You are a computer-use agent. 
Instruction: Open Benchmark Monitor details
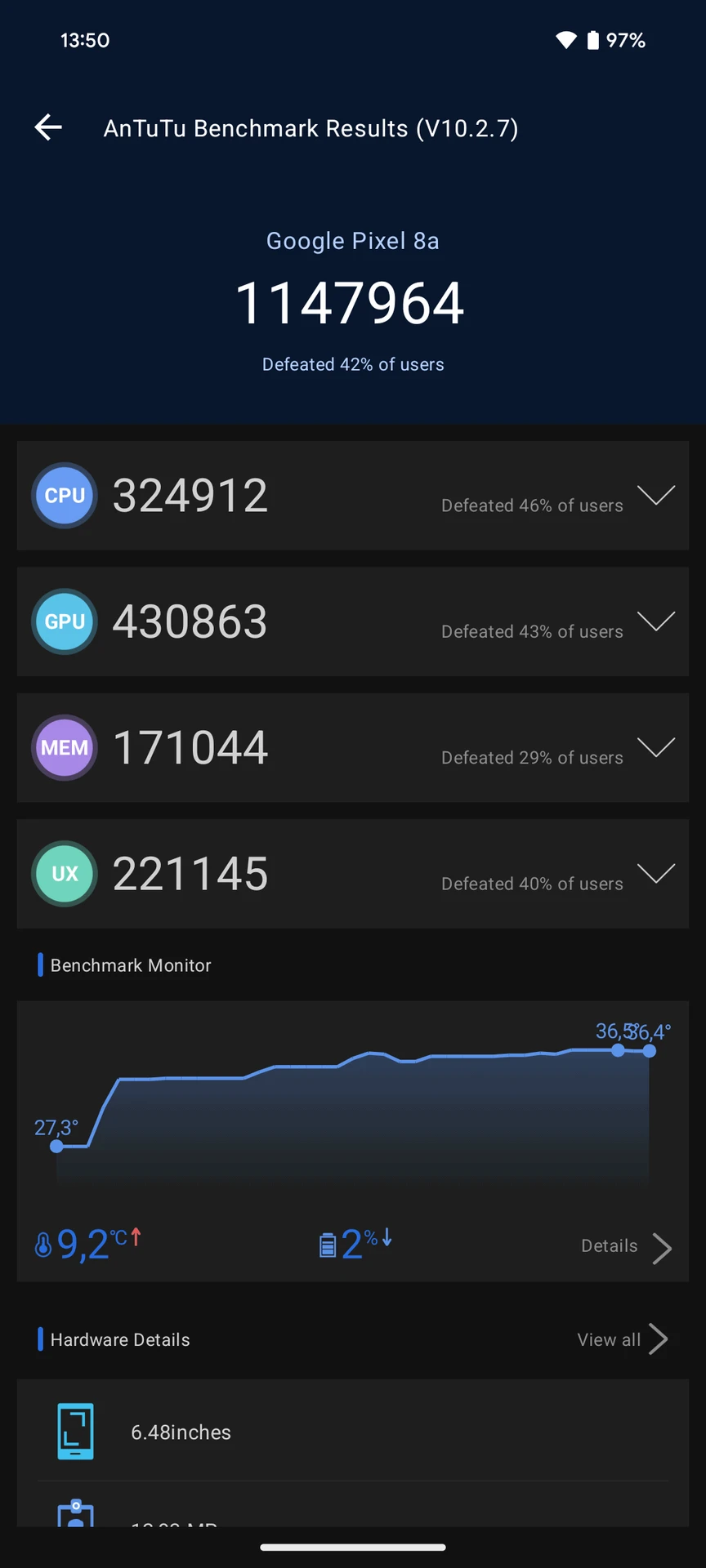626,1246
